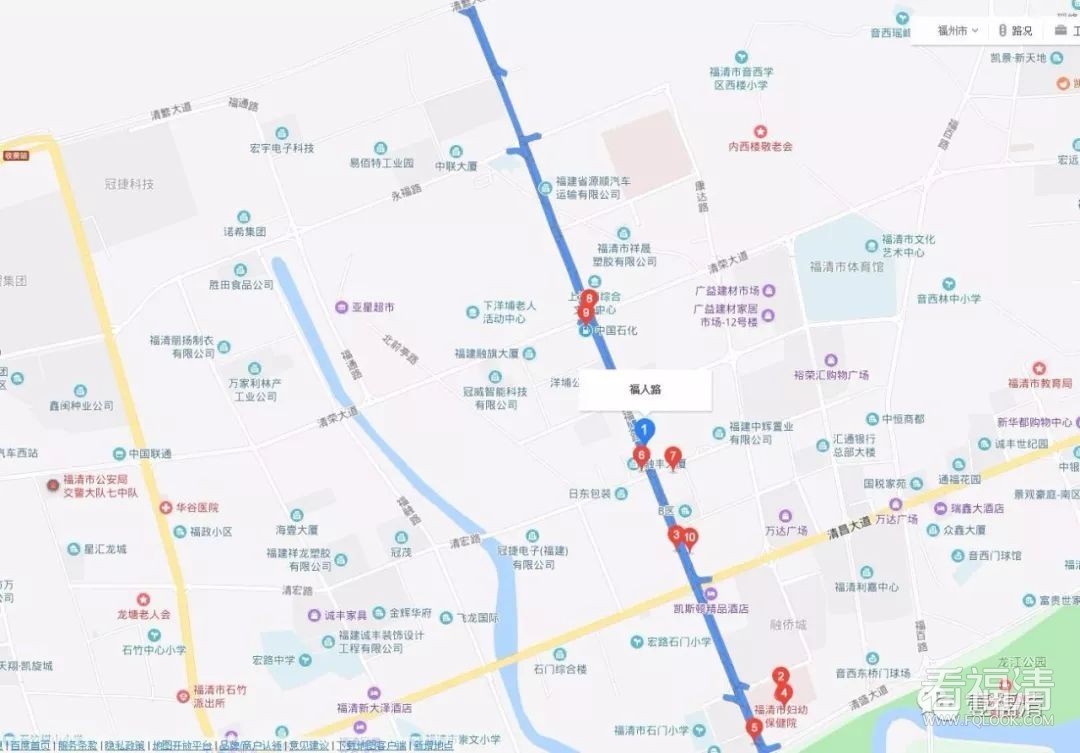Open the 百度首页 footer link
This screenshot has width=1080, height=753.
(29, 746)
